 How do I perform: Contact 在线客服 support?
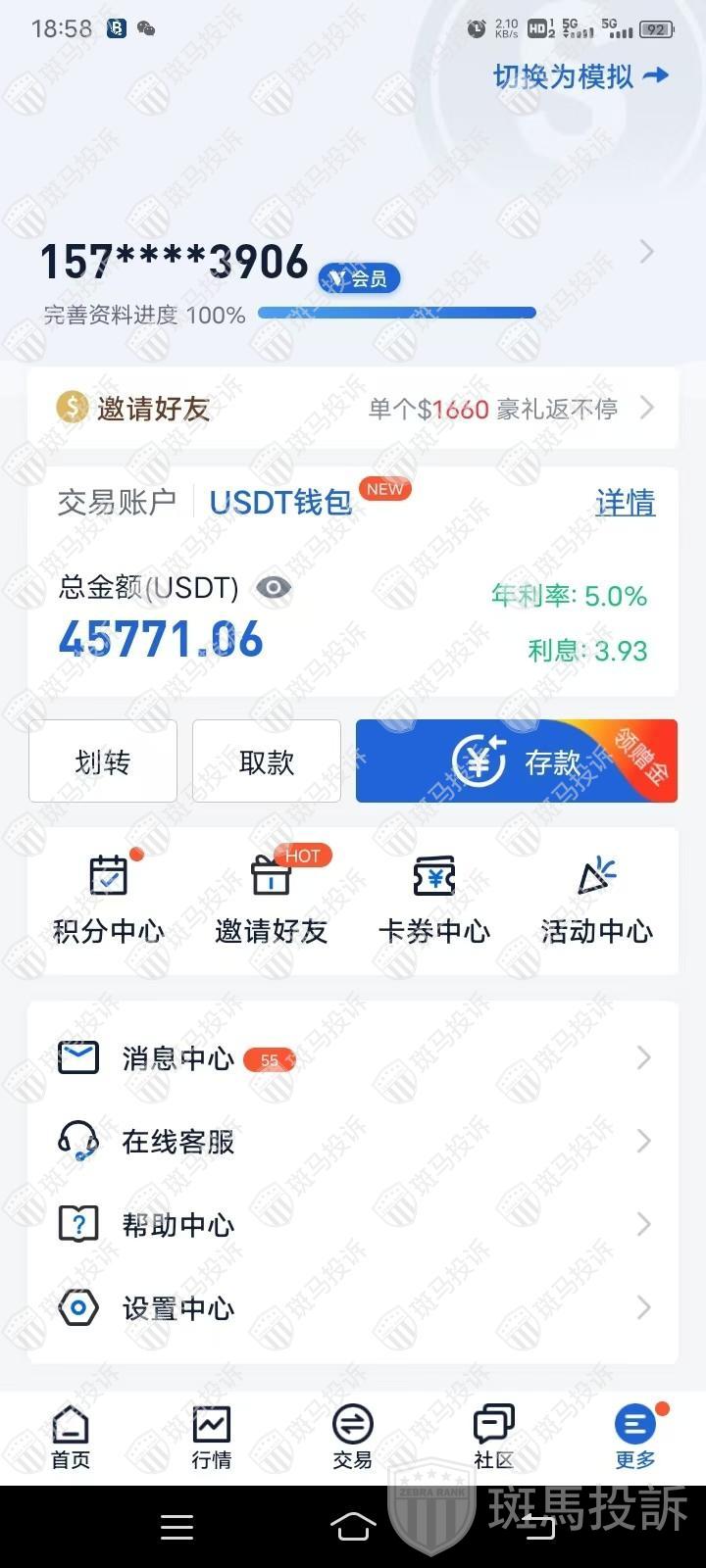pos(353,1142)
